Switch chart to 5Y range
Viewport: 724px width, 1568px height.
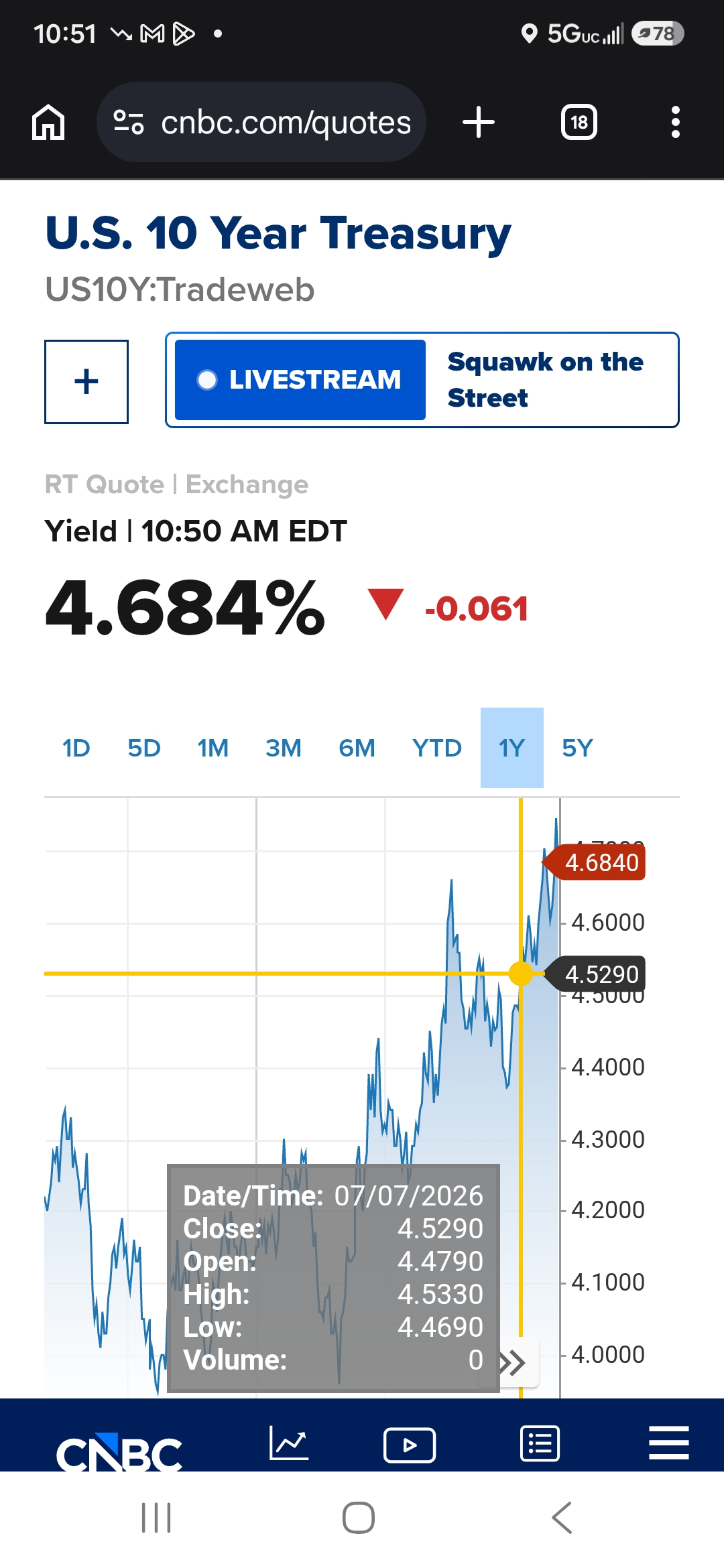[577, 748]
